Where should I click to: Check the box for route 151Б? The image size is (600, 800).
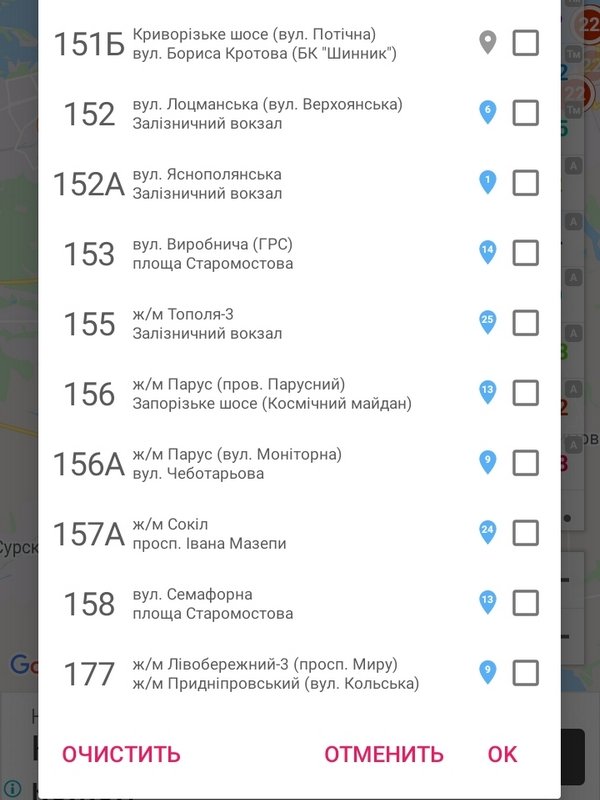tap(525, 43)
